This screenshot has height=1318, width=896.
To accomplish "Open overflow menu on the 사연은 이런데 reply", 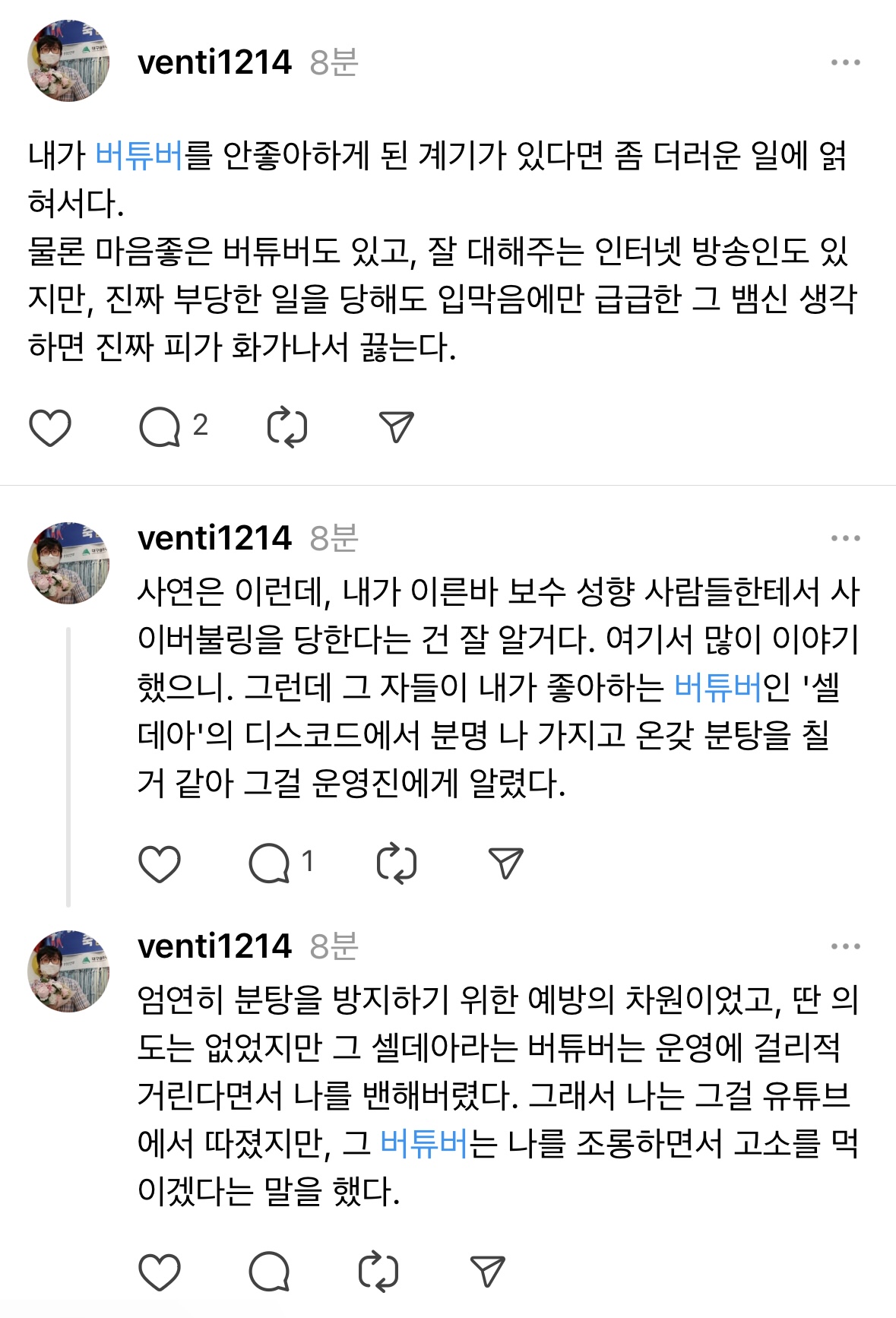I will coord(845,538).
